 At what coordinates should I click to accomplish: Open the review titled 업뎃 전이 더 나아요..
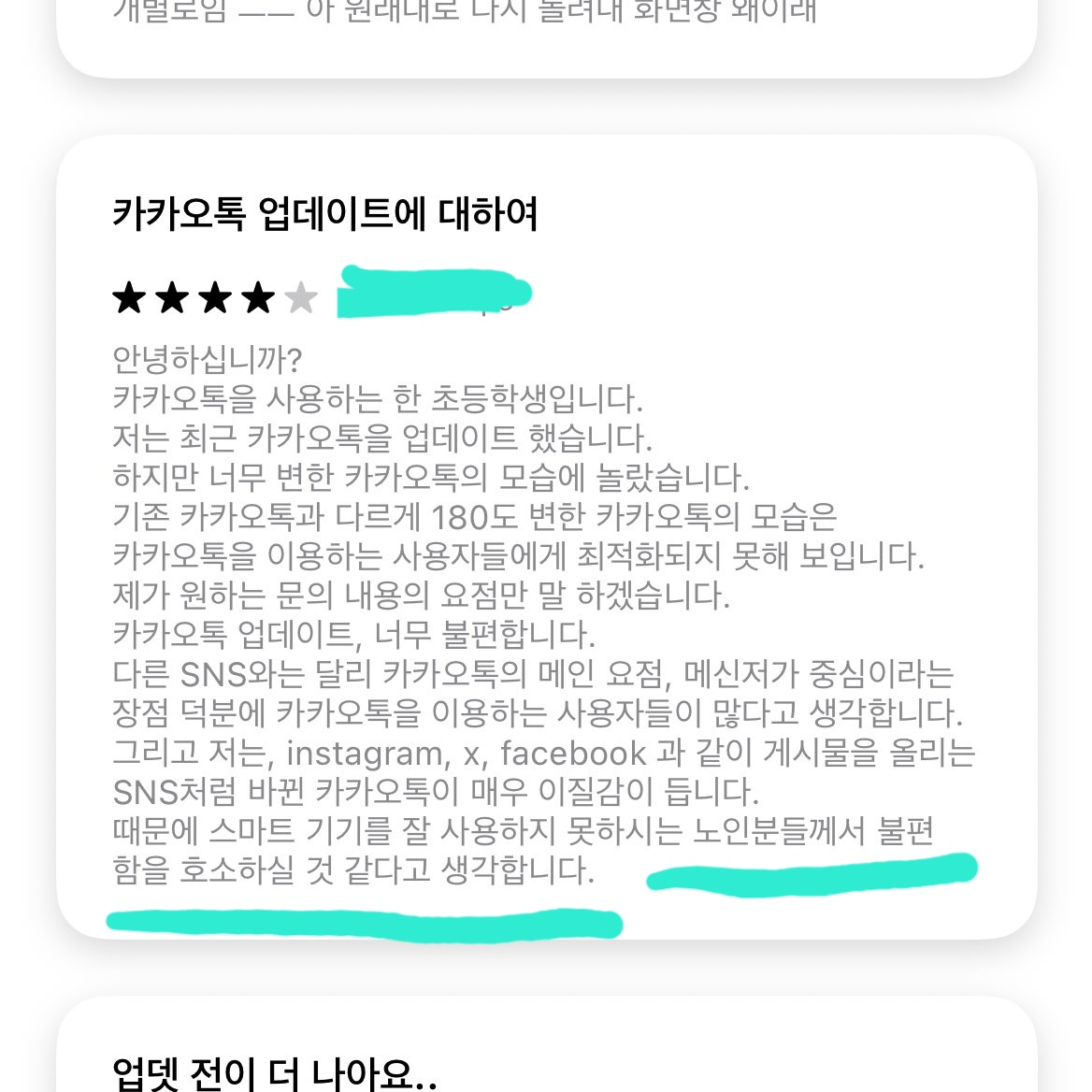point(274,1071)
